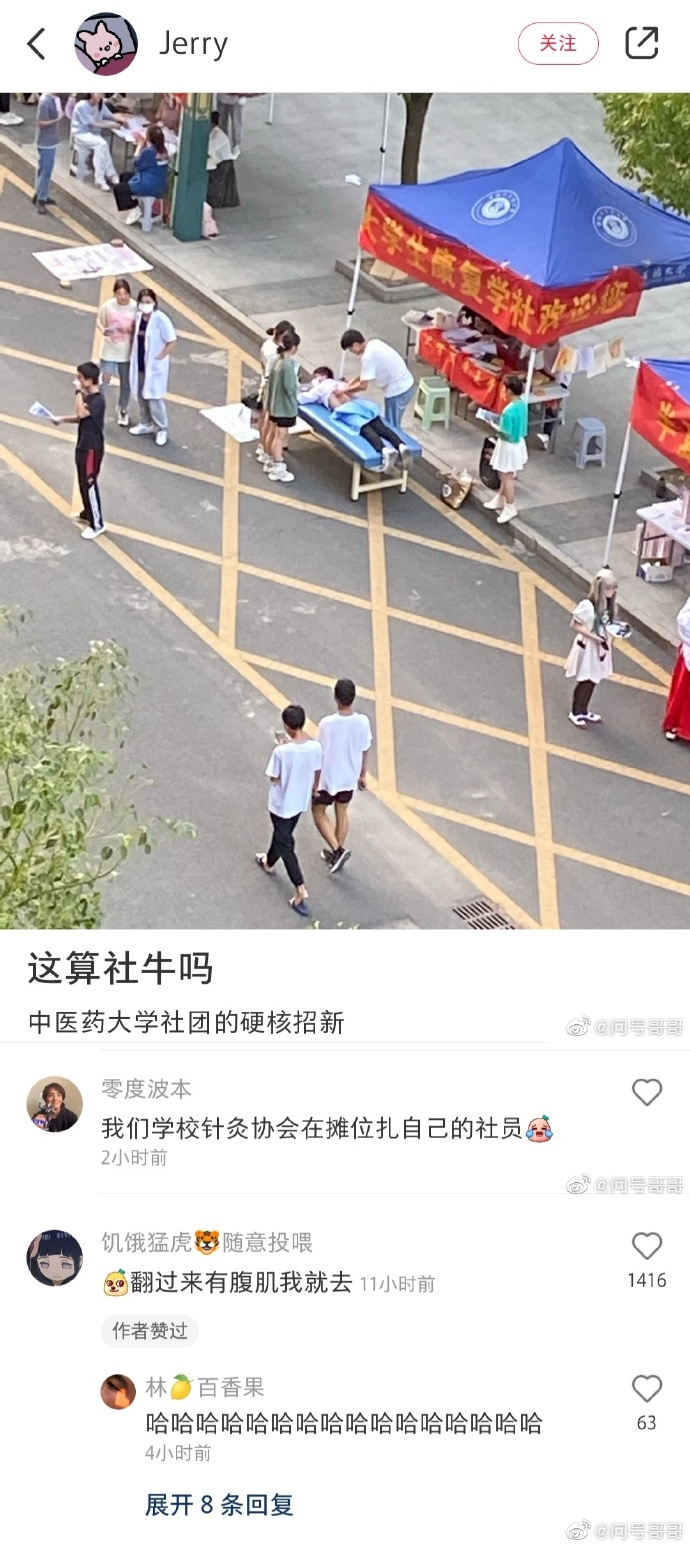Open 饥饿猛虎's profile avatar
690x1547 pixels.
(x=54, y=1257)
